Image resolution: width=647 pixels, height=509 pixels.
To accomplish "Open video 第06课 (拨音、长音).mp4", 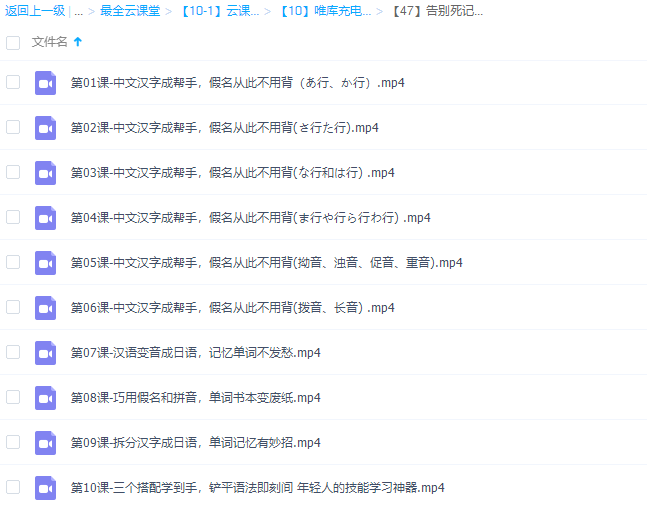I will pyautogui.click(x=232, y=308).
